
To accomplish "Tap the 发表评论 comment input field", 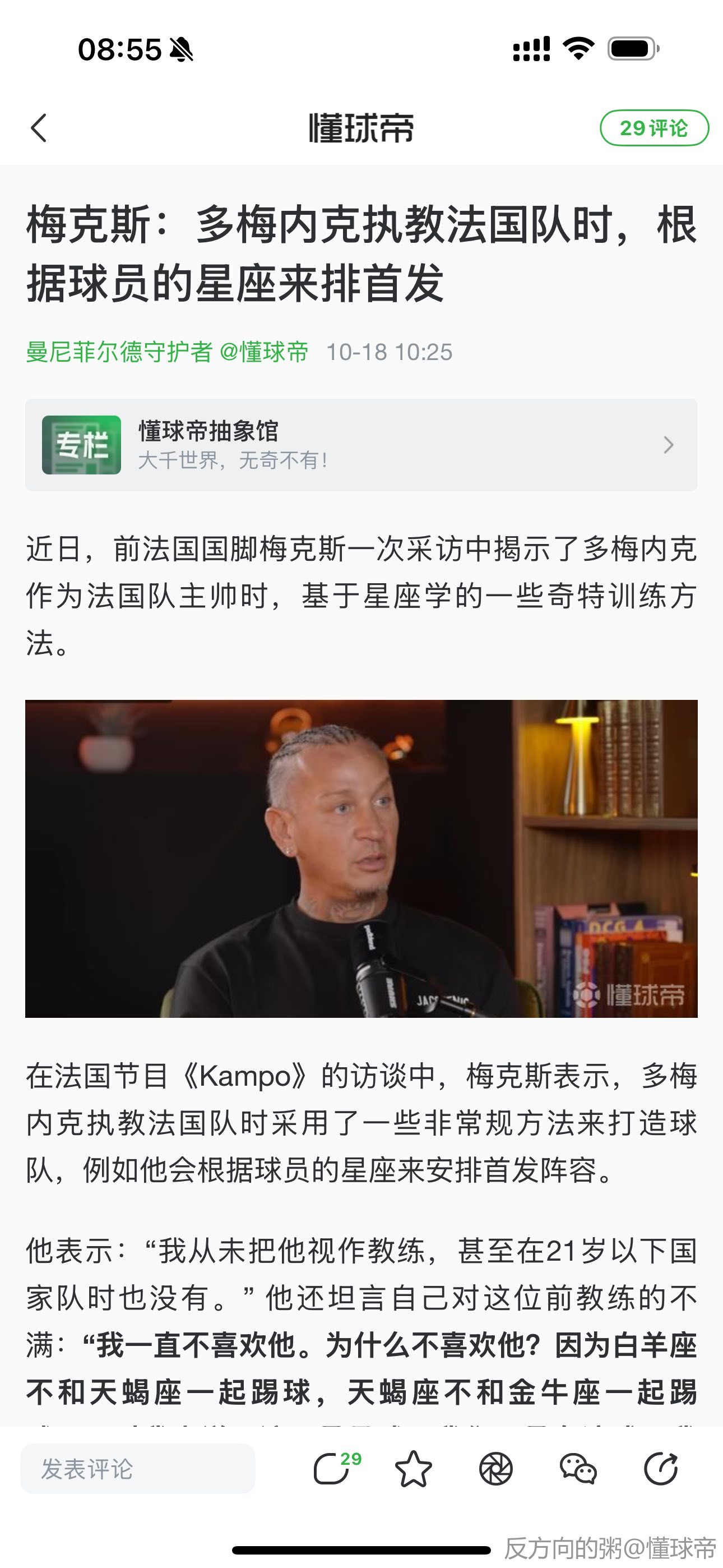I will click(x=137, y=1469).
